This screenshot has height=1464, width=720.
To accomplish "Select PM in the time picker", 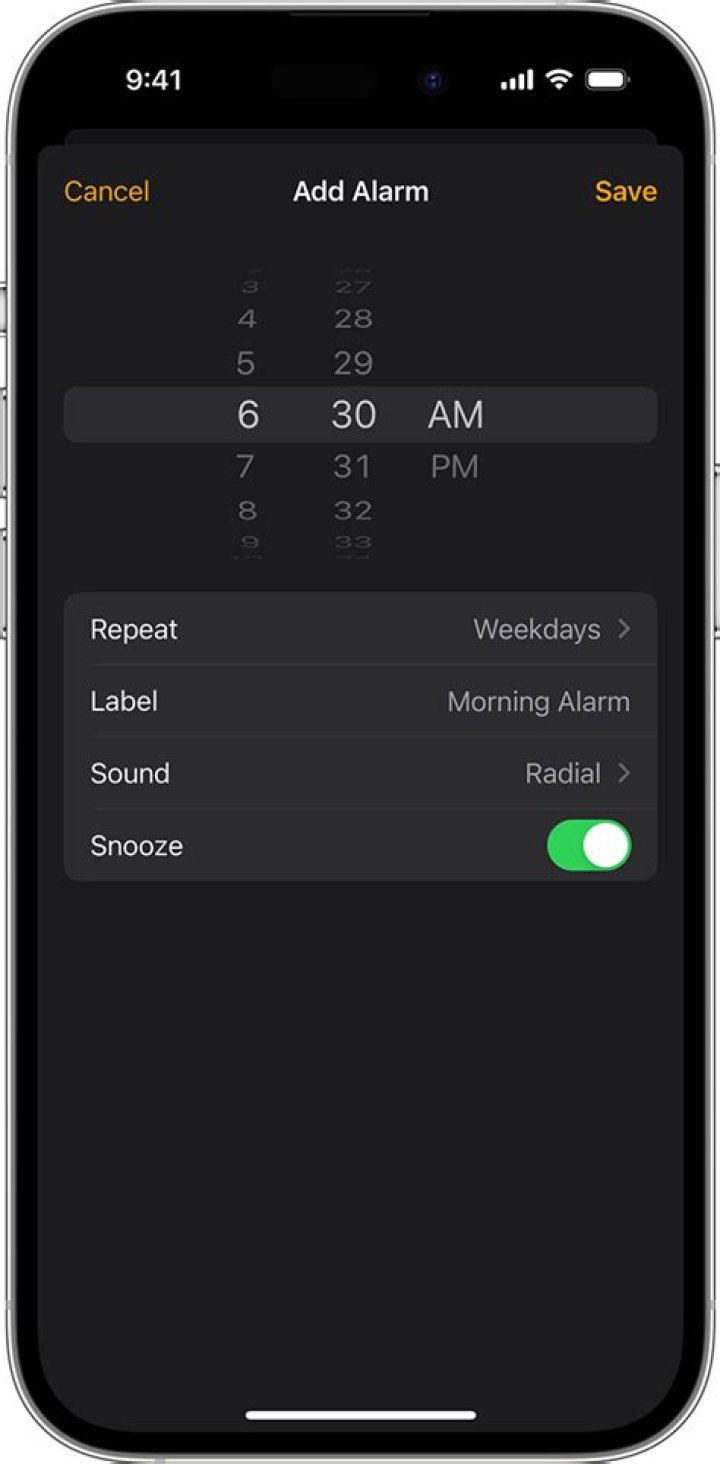I will pos(454,467).
